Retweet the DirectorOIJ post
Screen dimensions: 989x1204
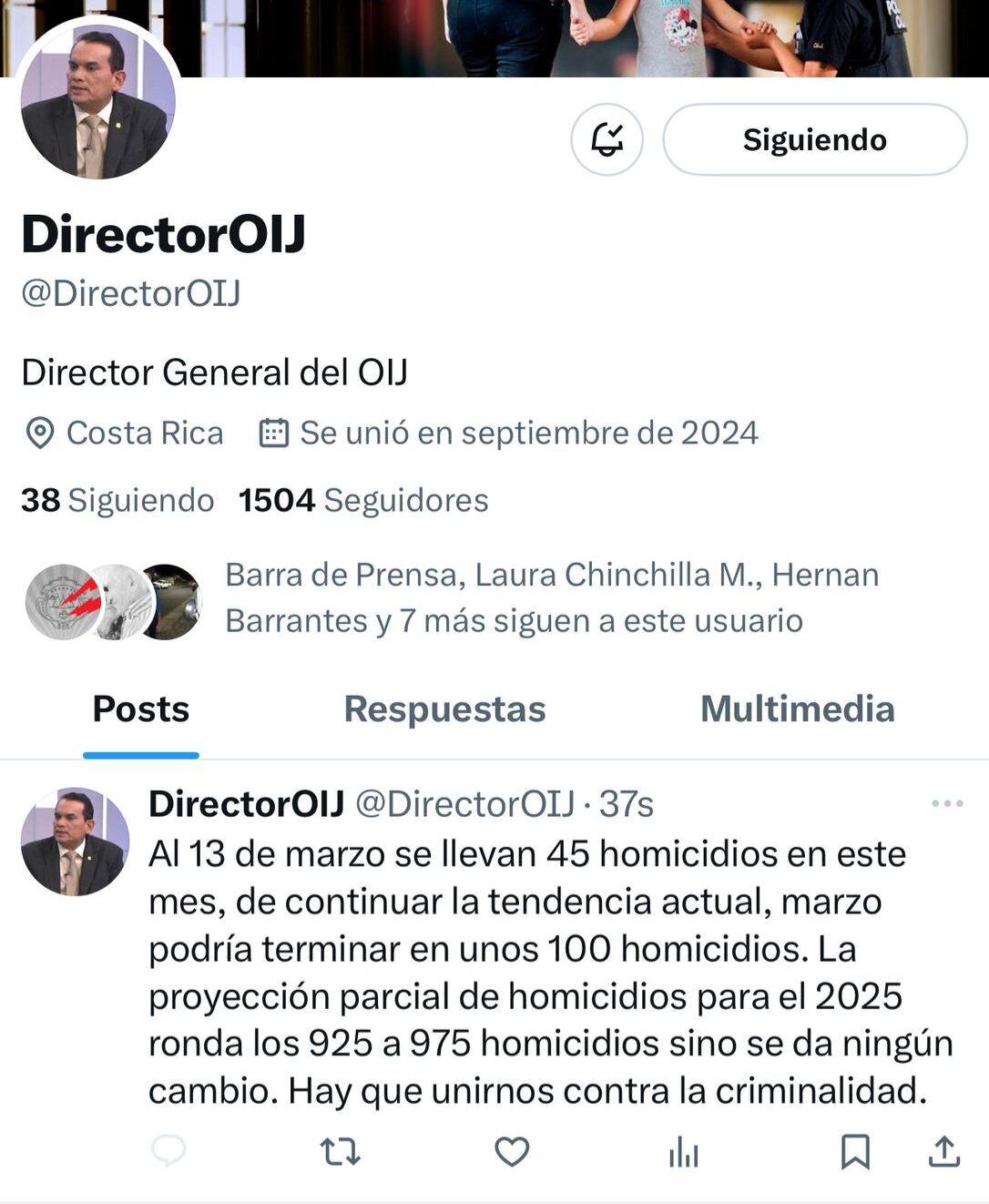point(340,1150)
